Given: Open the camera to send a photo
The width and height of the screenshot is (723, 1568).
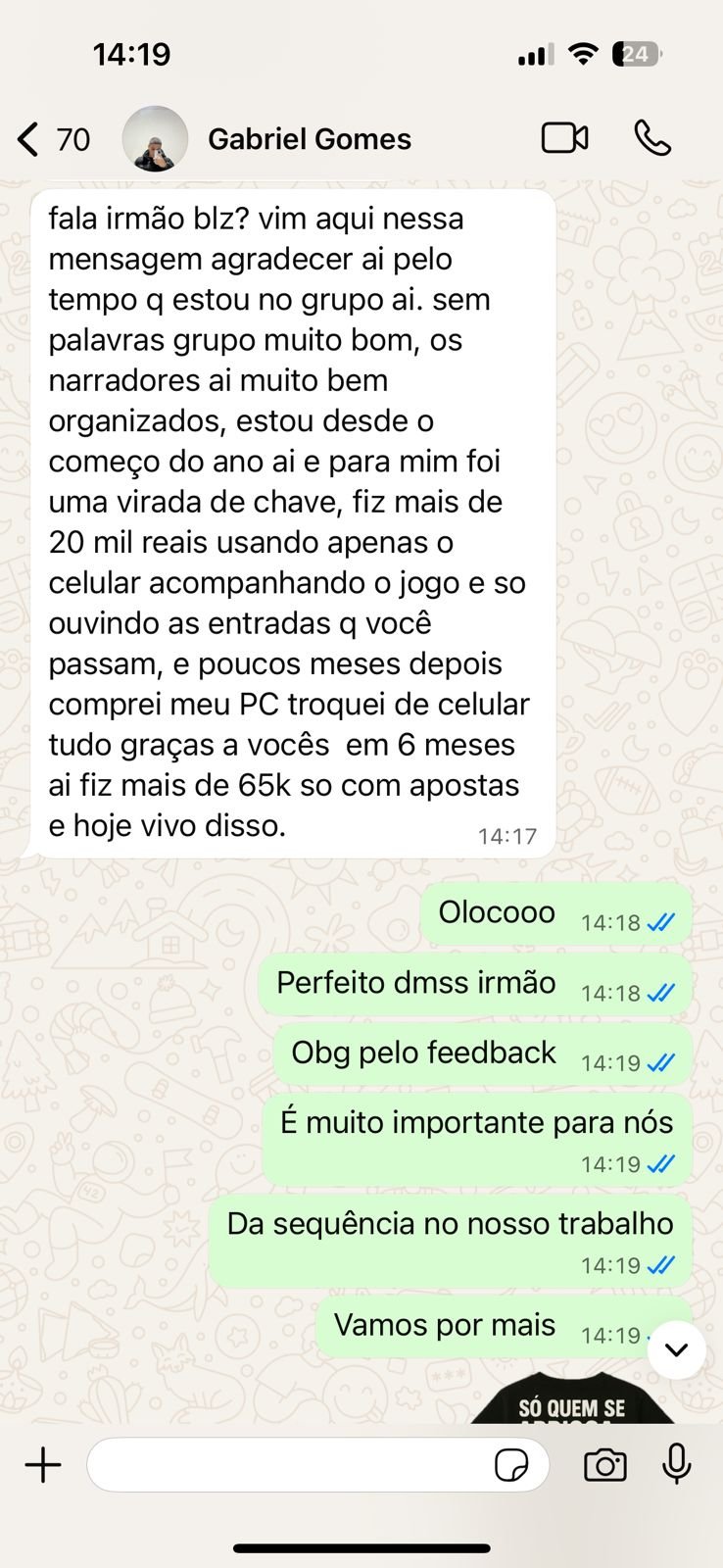Looking at the screenshot, I should point(604,1464).
